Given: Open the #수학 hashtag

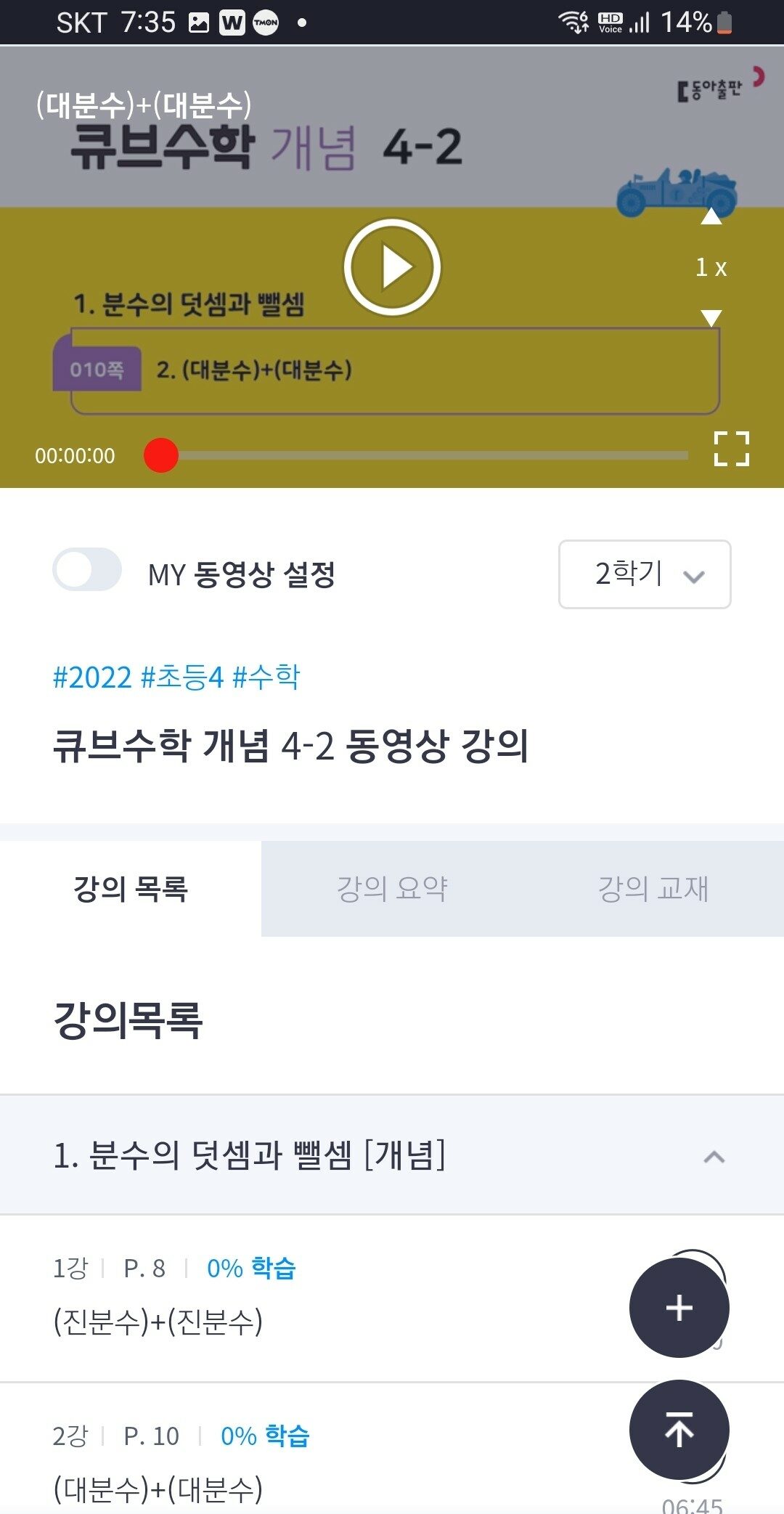Looking at the screenshot, I should (266, 677).
